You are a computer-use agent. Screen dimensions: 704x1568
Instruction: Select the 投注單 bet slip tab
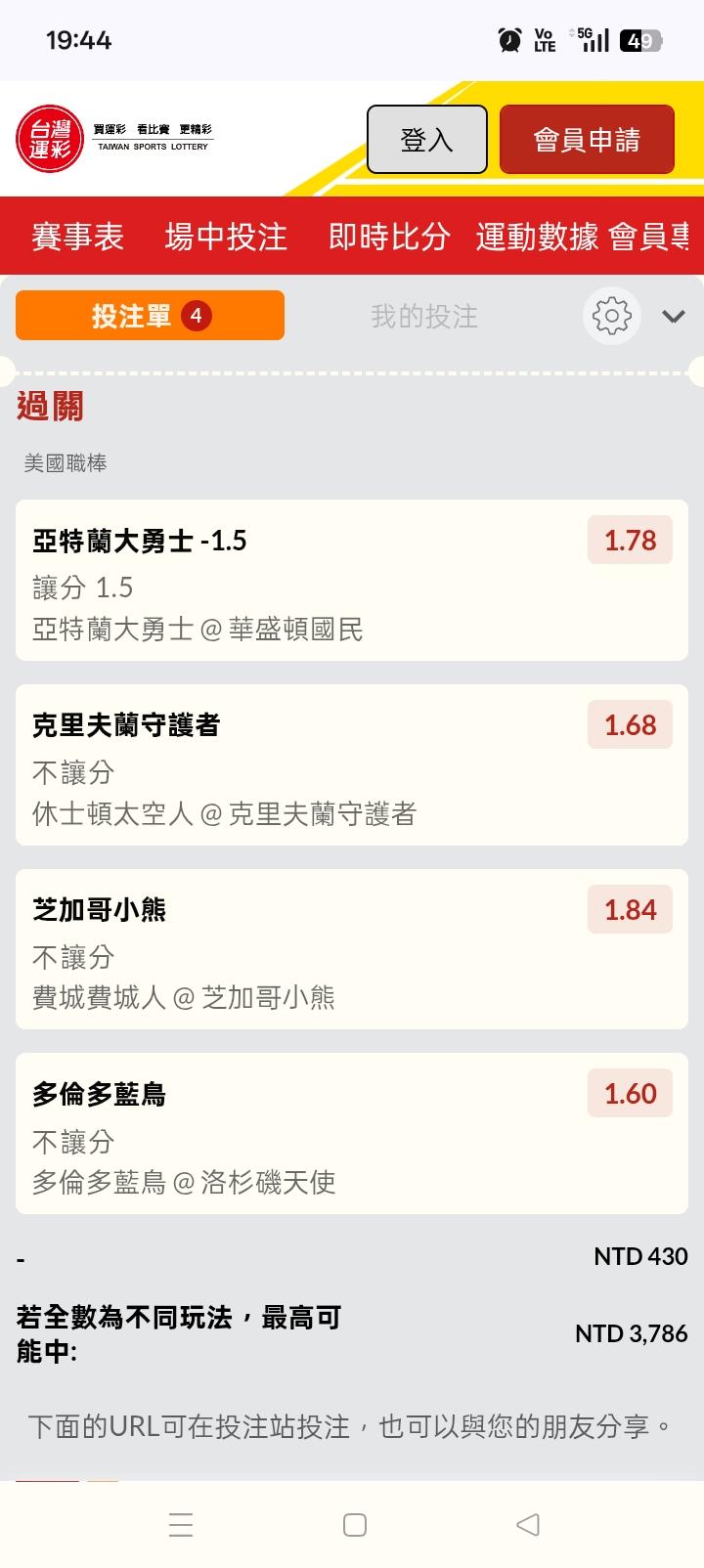150,316
